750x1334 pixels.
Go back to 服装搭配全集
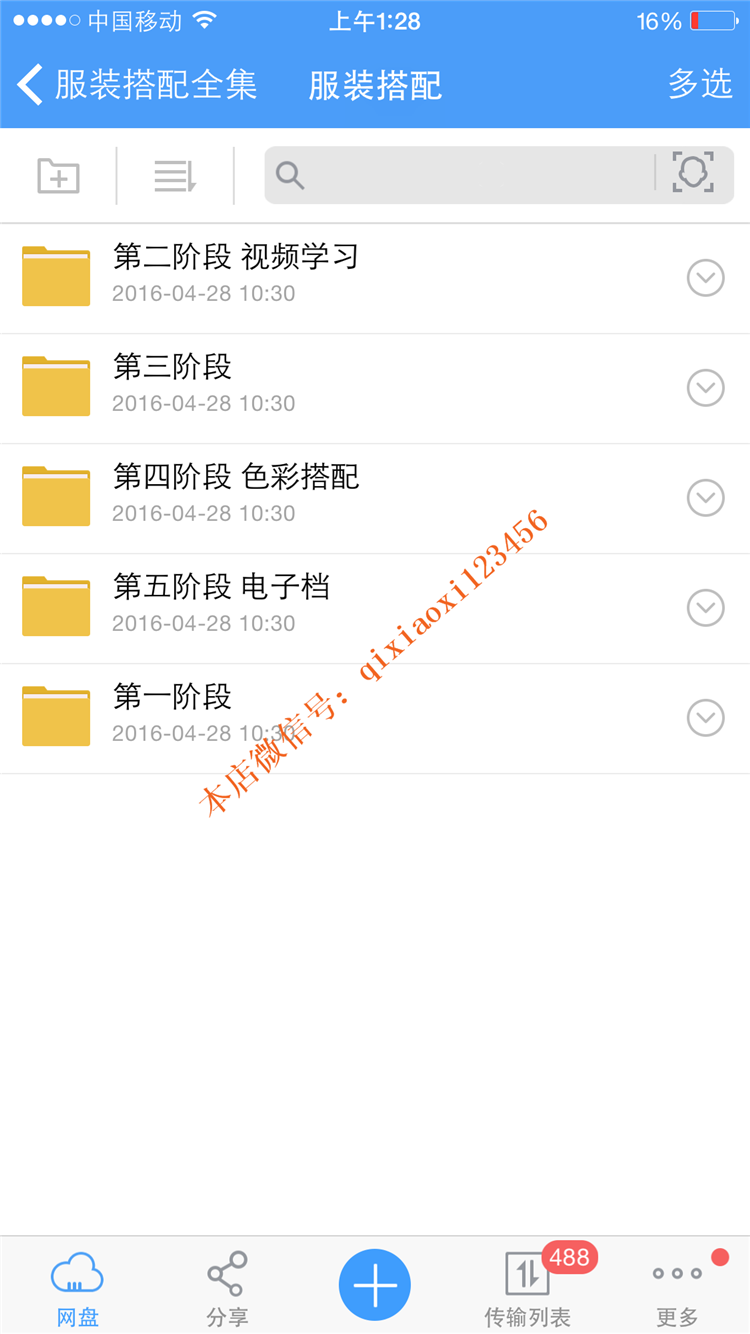coord(137,85)
